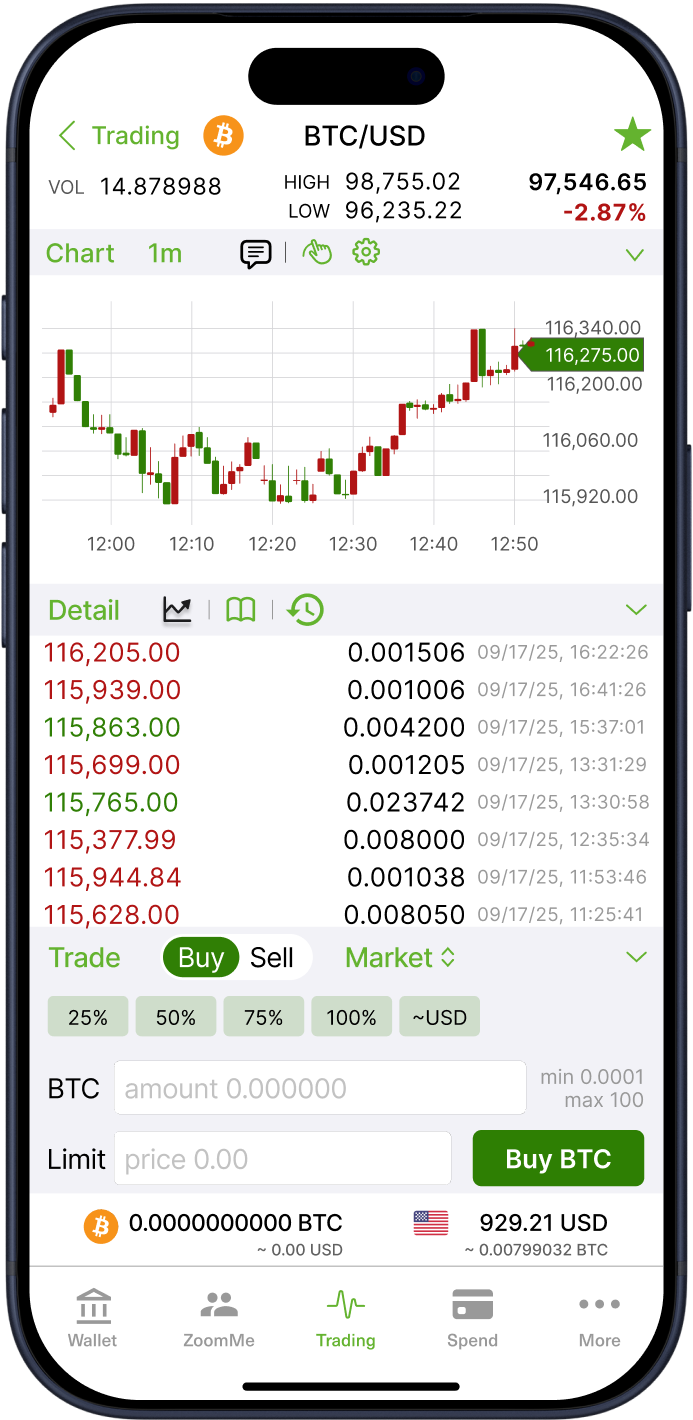Open the Wallet tab
This screenshot has height=1420, width=693.
click(93, 1318)
